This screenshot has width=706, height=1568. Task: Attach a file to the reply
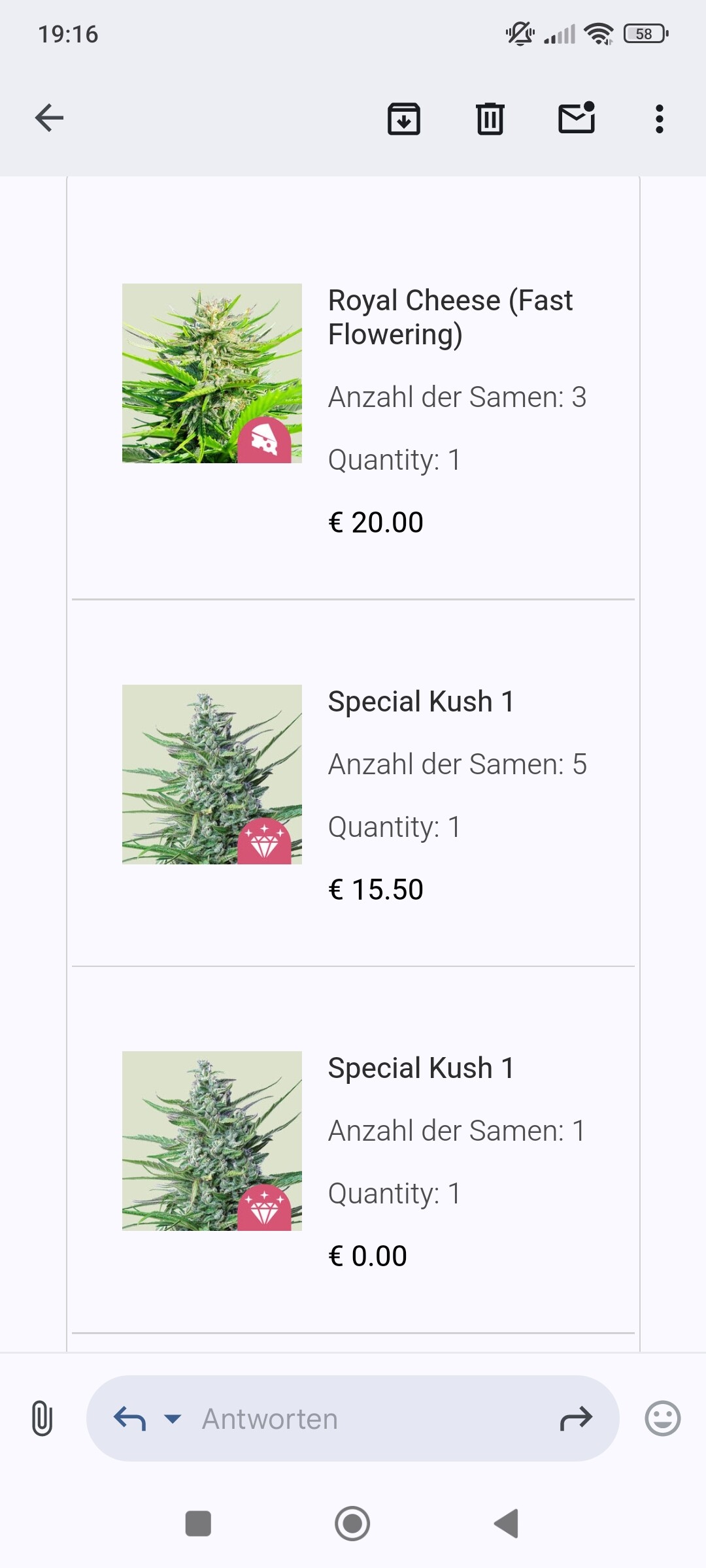point(42,1418)
